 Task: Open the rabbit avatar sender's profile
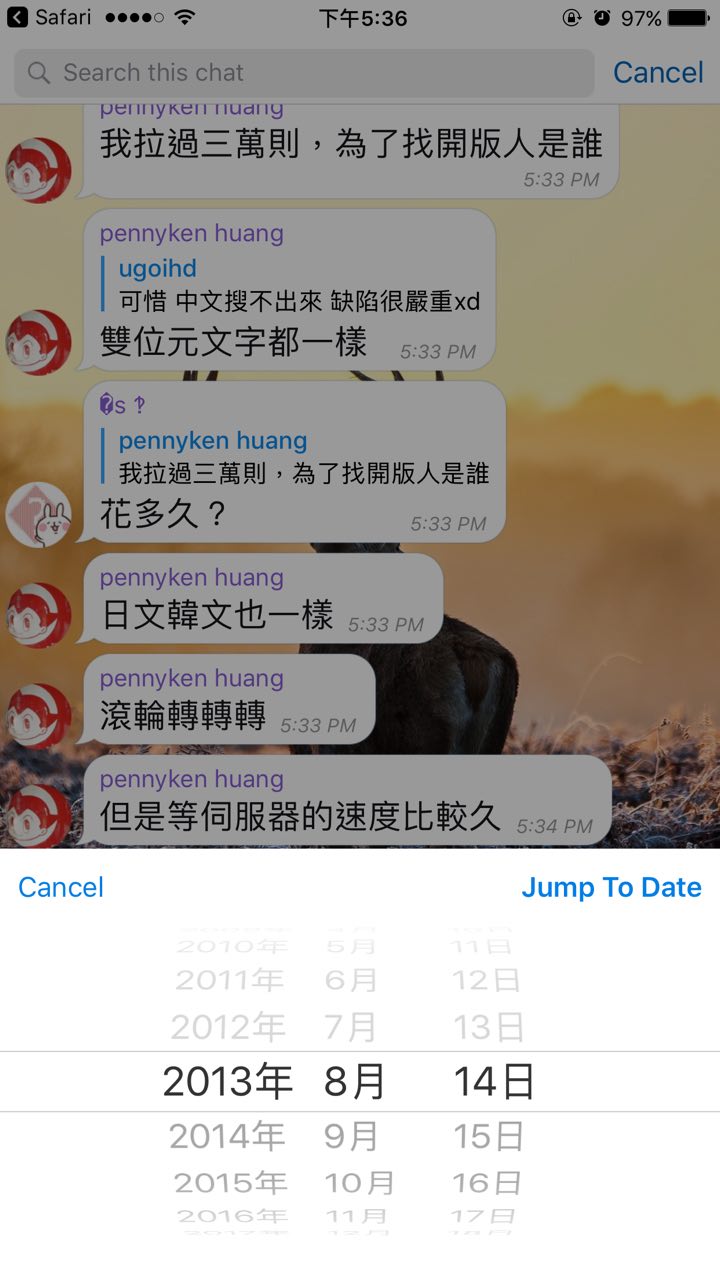point(38,515)
